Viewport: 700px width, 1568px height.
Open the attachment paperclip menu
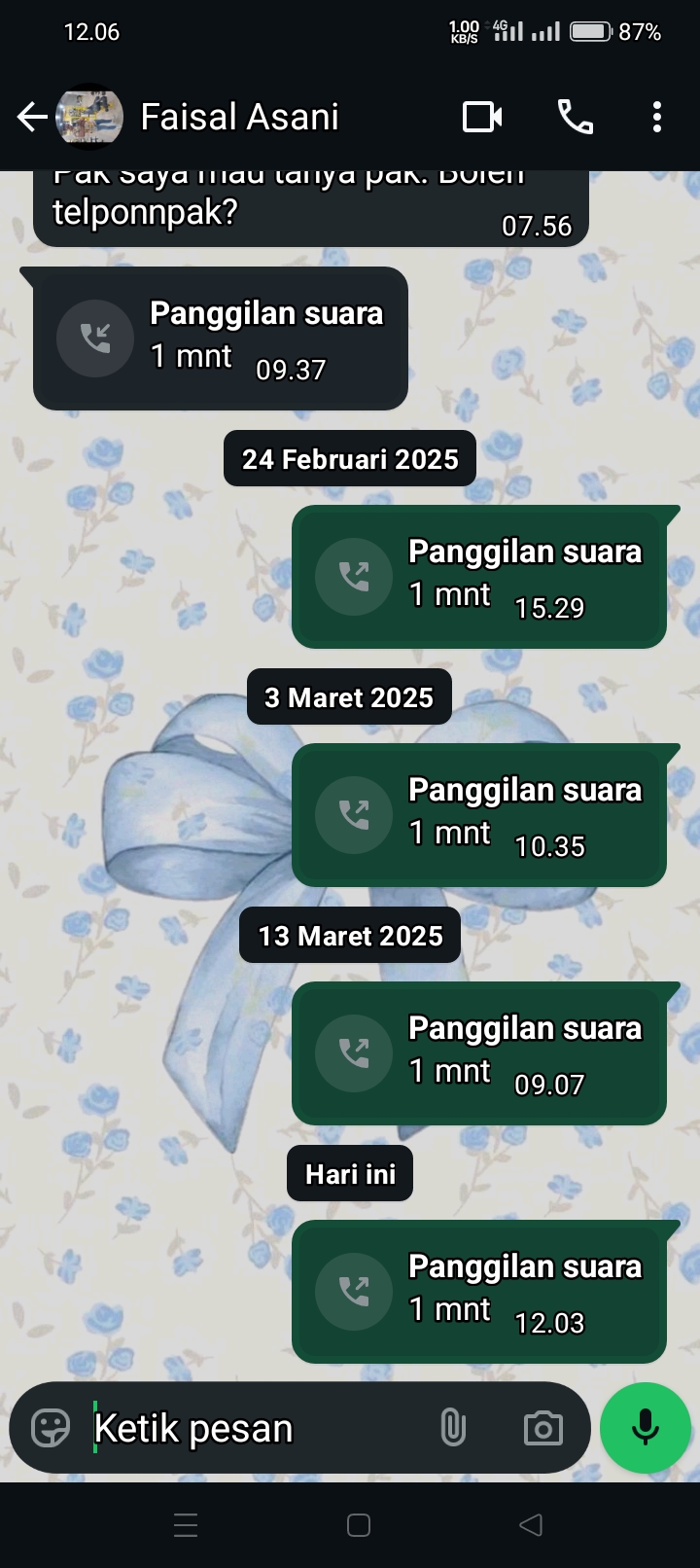tap(453, 1428)
